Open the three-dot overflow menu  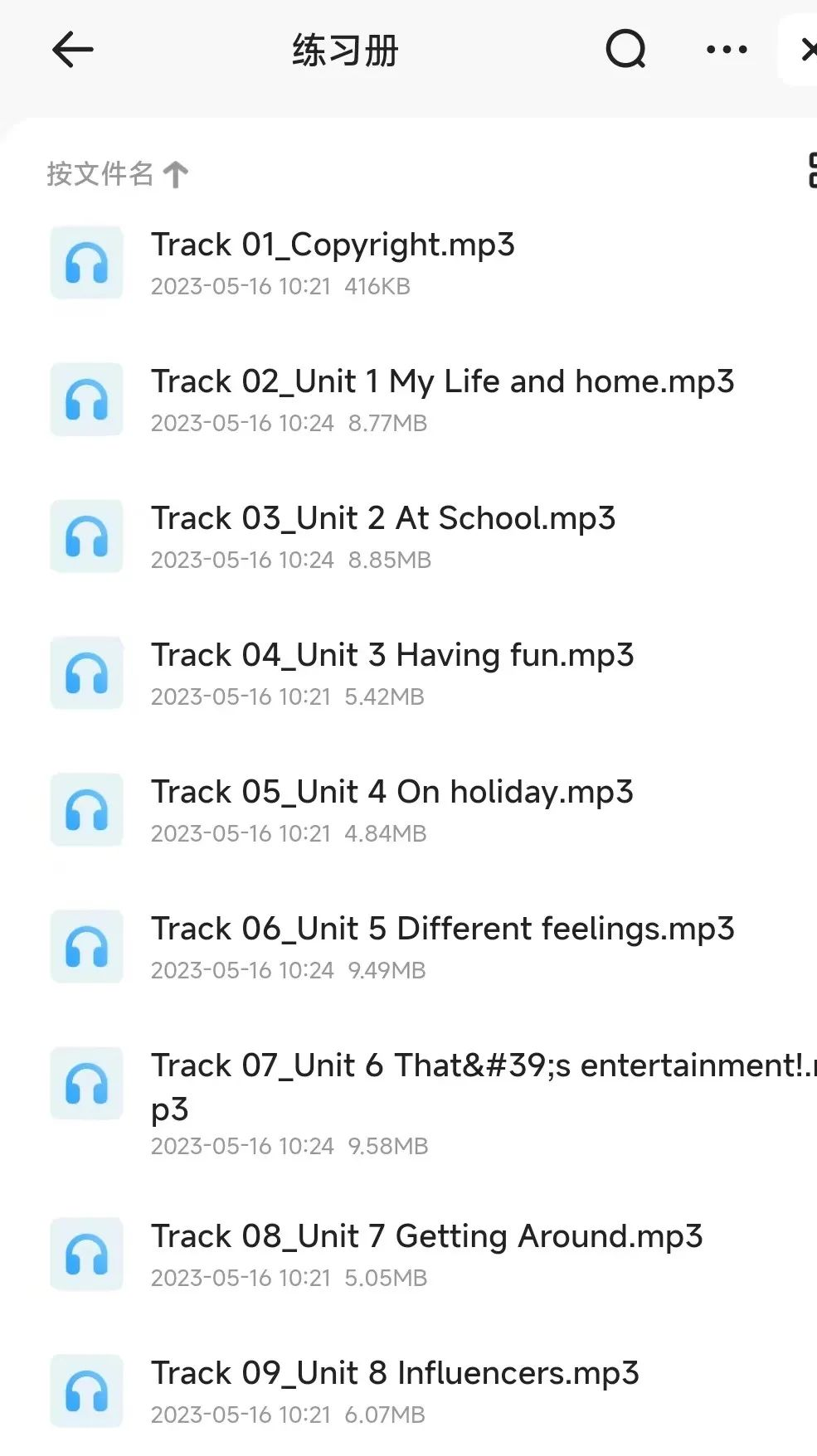pos(727,50)
